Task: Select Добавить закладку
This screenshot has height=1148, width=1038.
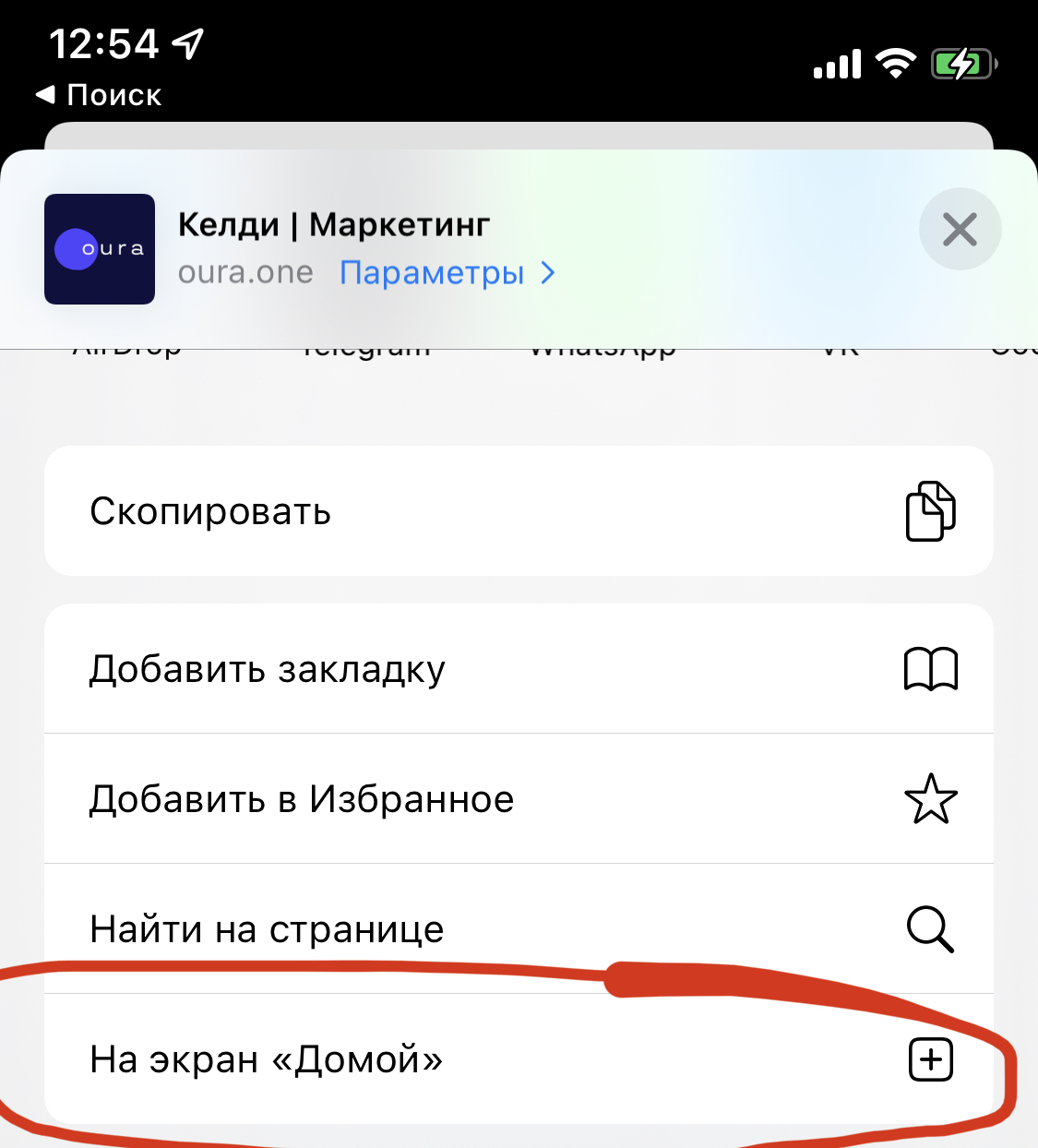Action: coord(519,669)
